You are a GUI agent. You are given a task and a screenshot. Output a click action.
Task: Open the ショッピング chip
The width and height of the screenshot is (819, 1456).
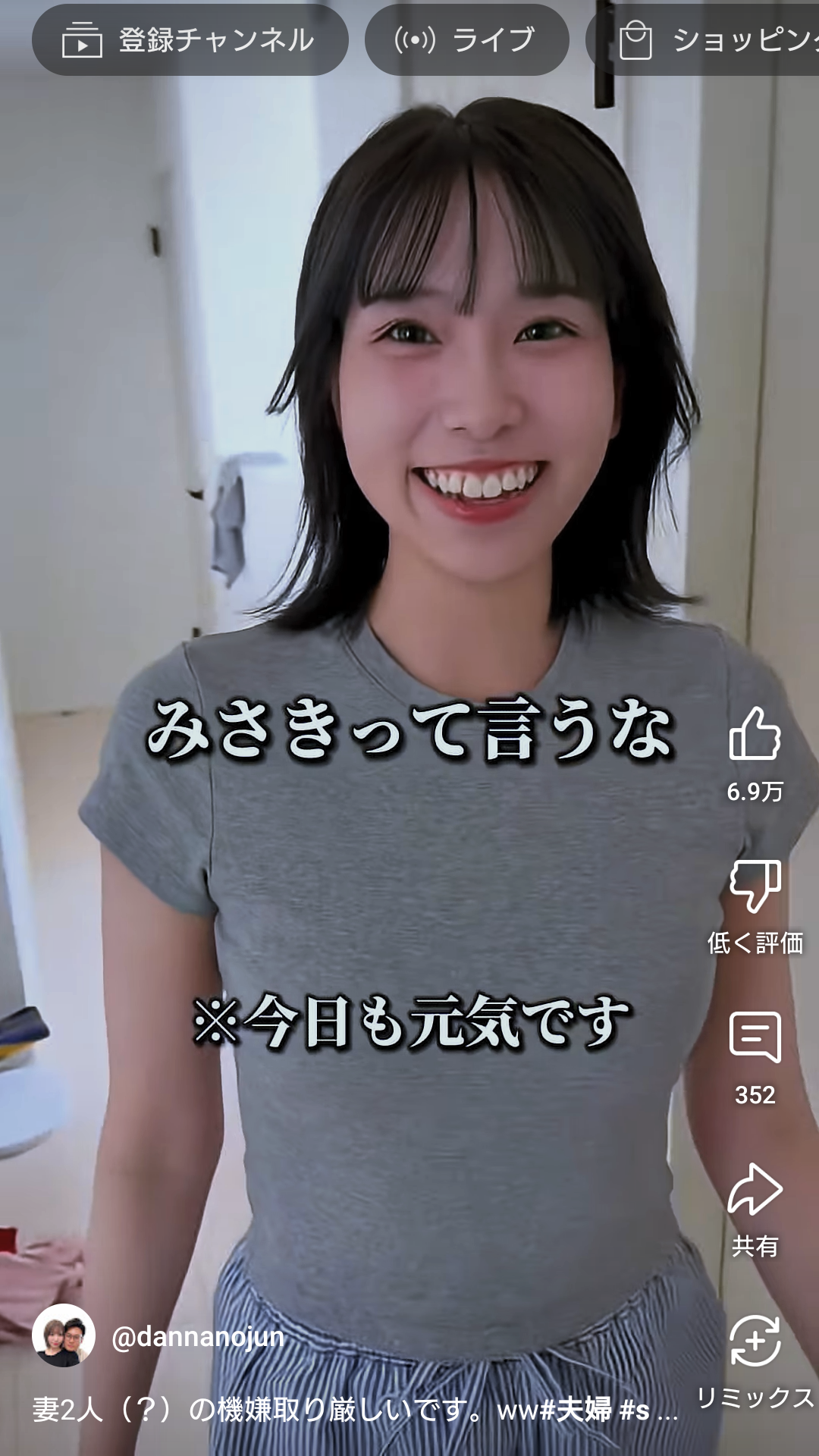click(x=703, y=39)
